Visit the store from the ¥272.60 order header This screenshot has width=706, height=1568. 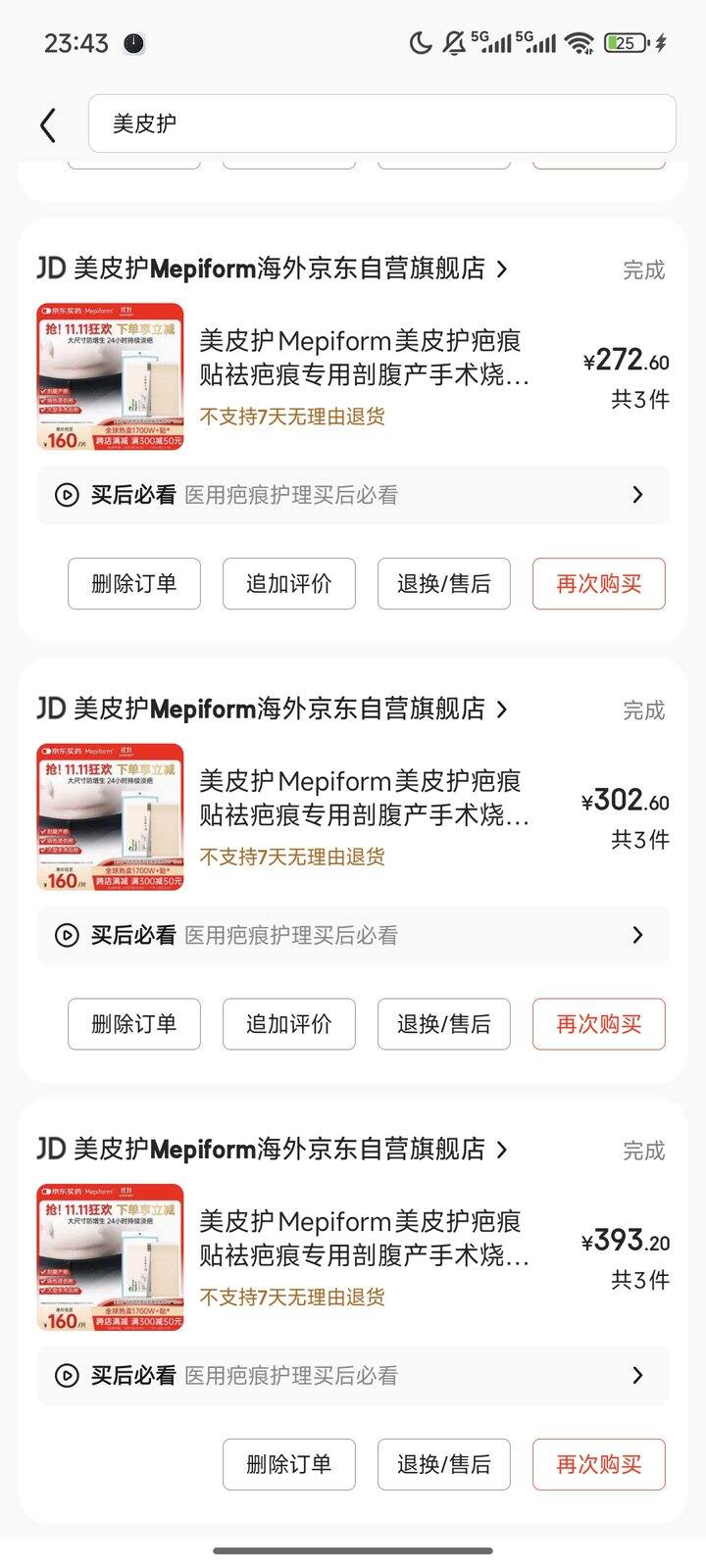pos(278,269)
